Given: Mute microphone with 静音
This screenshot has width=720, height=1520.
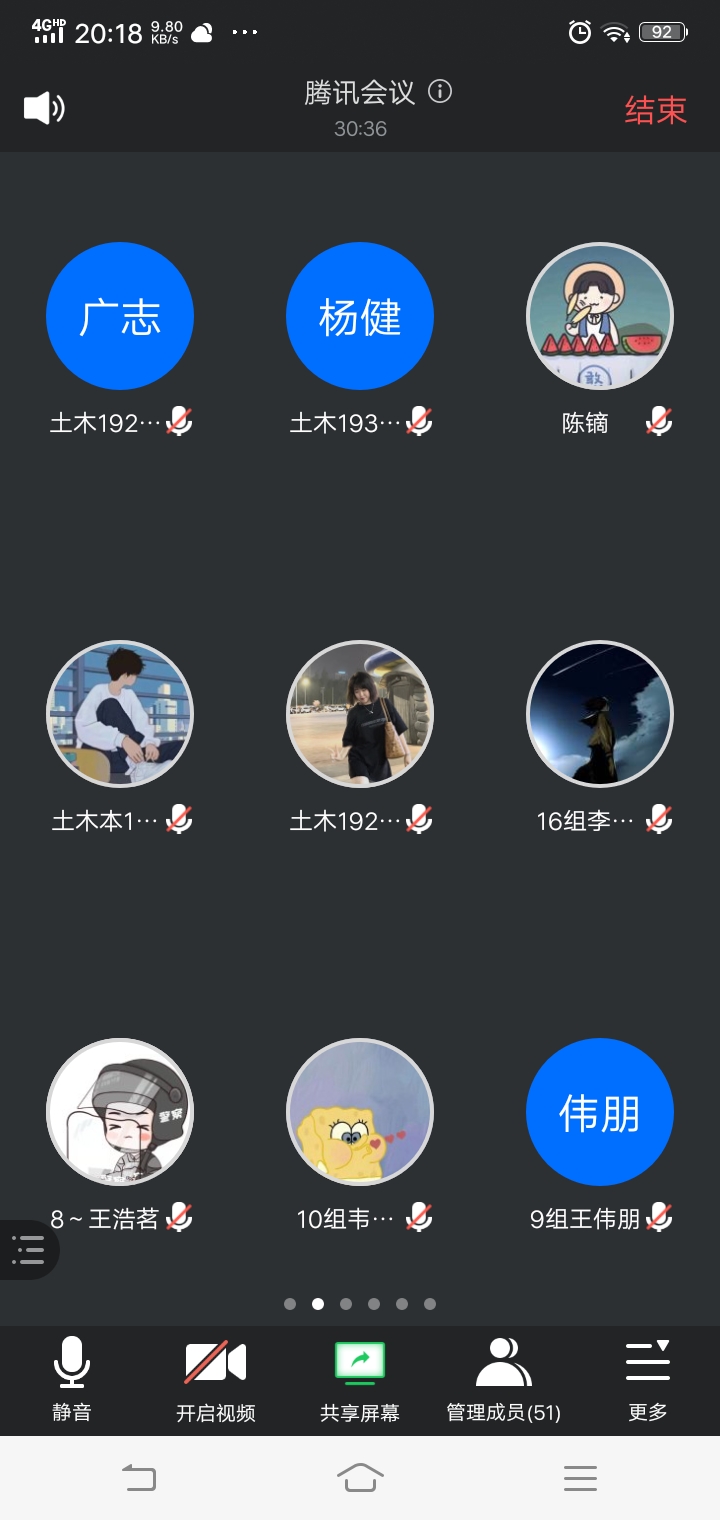Looking at the screenshot, I should 72,1380.
